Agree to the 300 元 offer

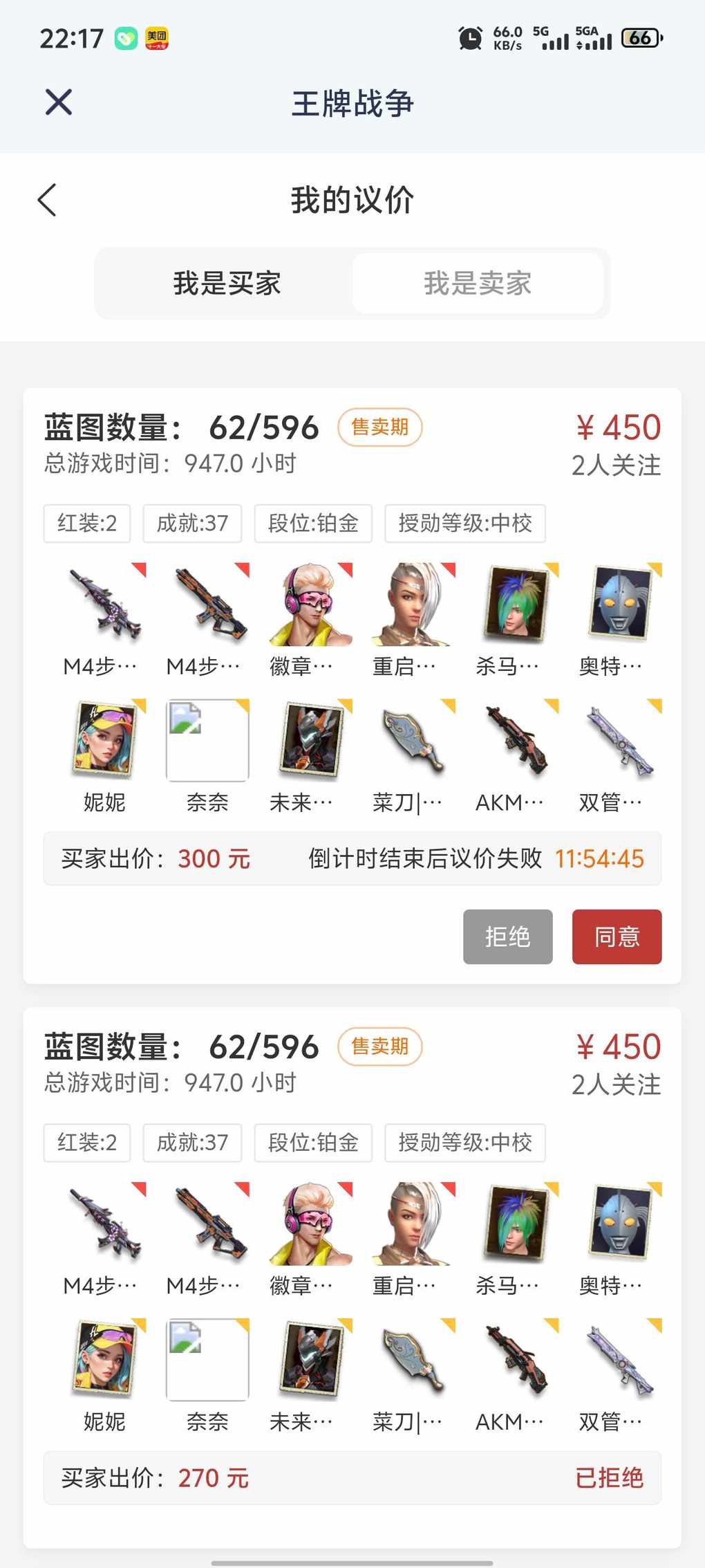click(x=617, y=937)
